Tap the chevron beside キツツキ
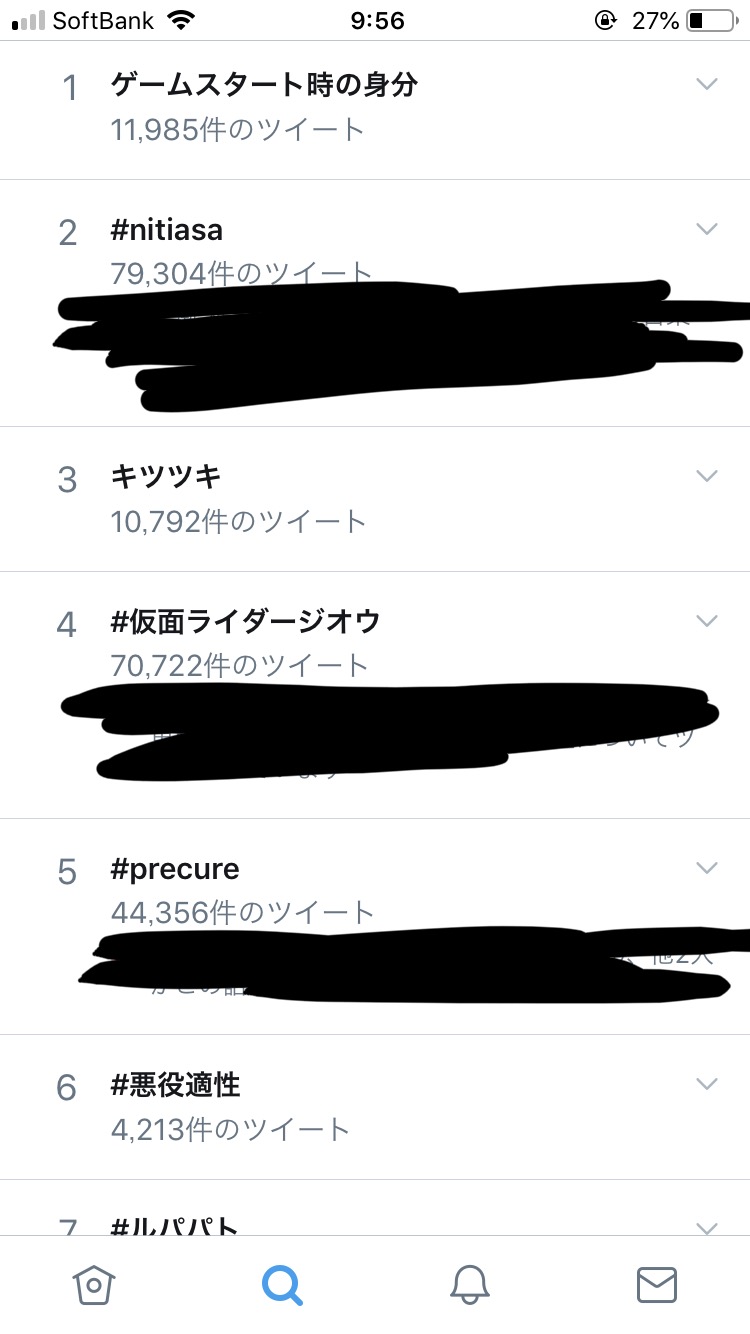 [x=707, y=476]
